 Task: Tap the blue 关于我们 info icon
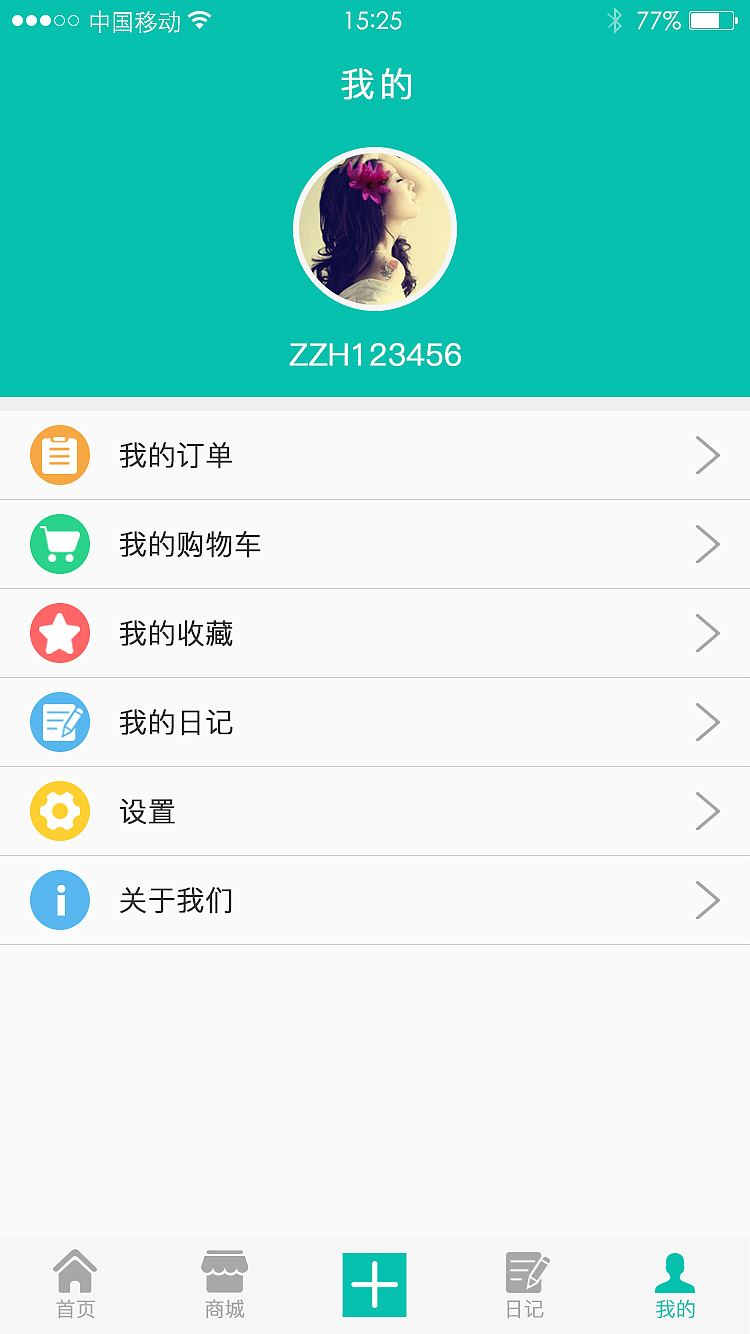60,900
